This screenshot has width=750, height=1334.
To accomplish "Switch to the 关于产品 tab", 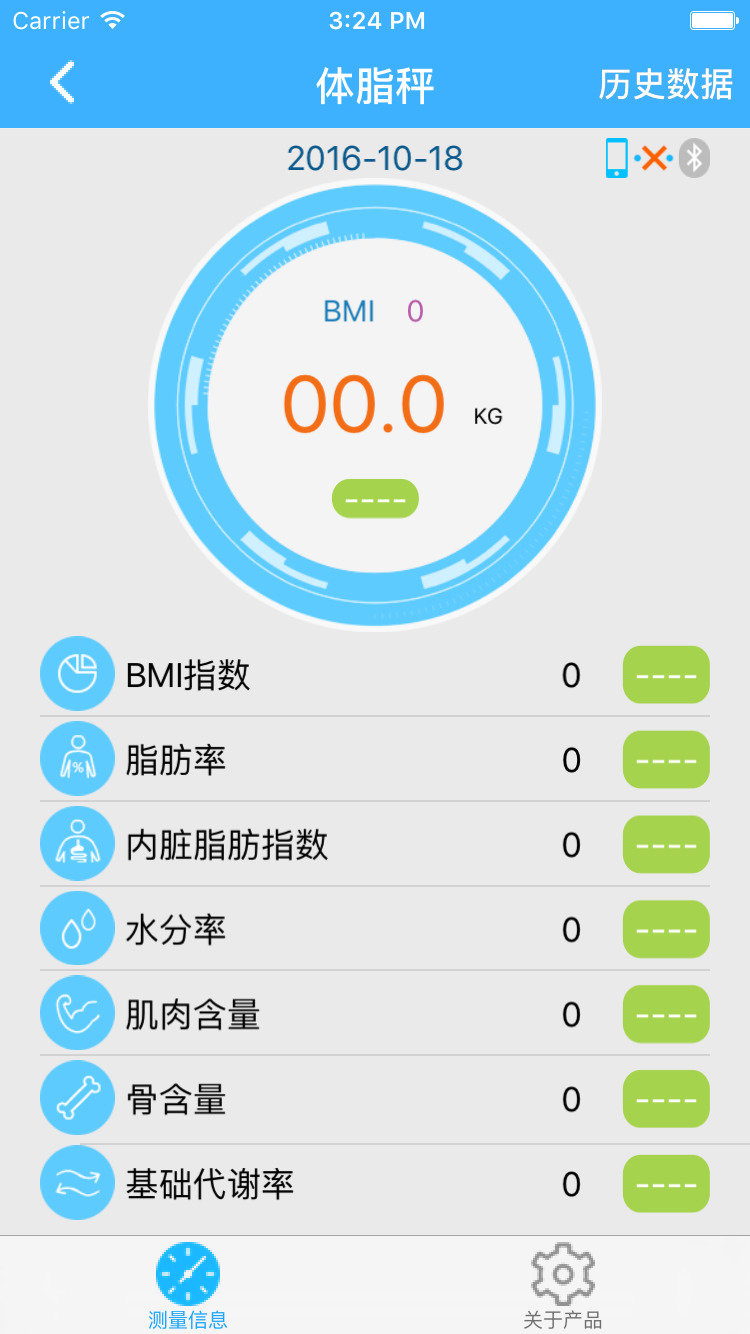I will [x=562, y=1286].
